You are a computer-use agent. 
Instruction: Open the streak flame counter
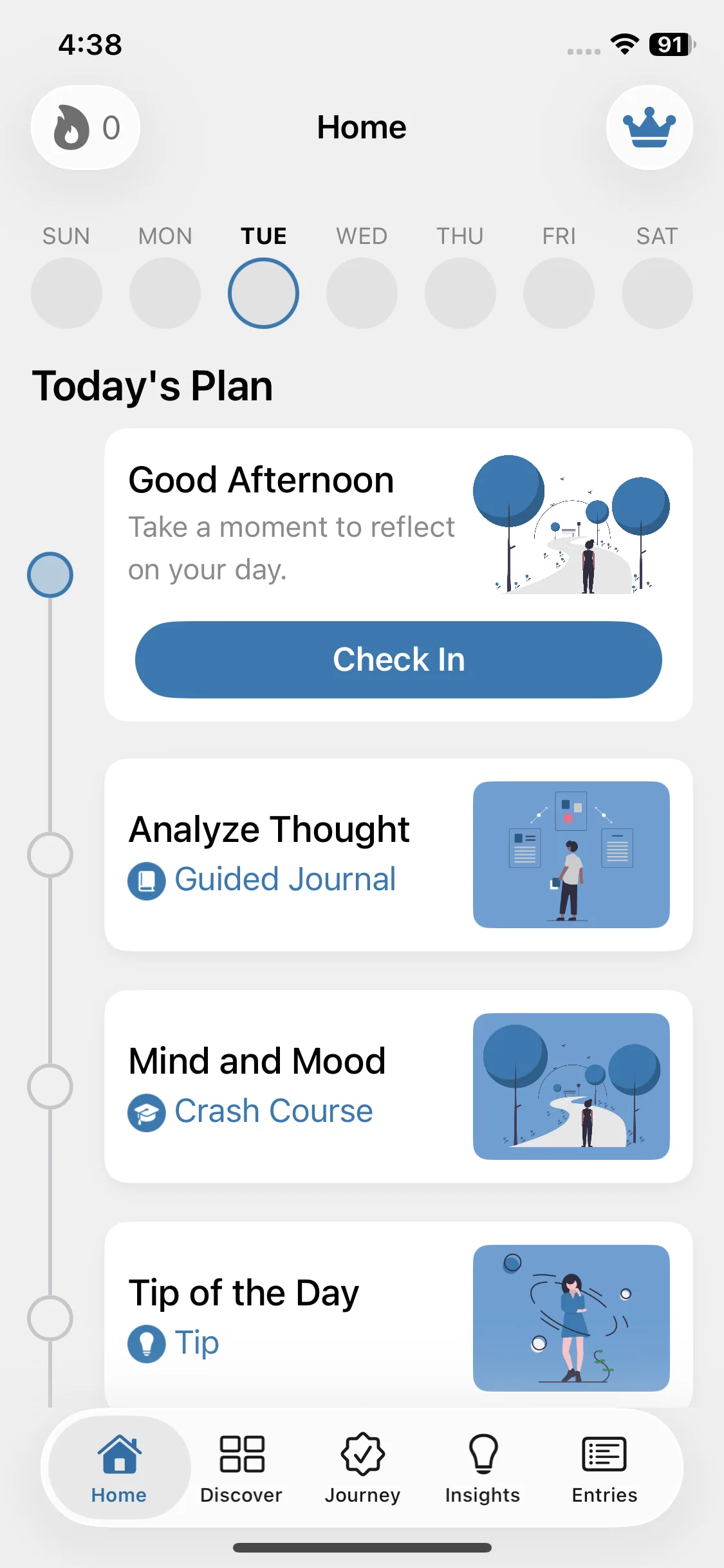86,127
